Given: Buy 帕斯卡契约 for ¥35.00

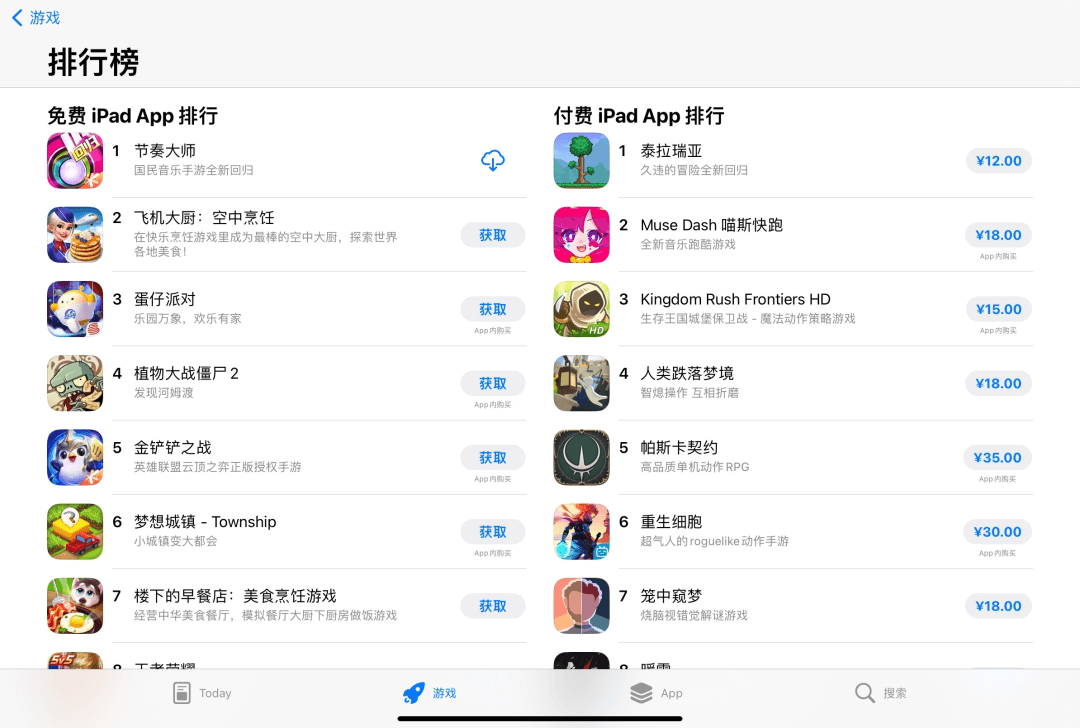Looking at the screenshot, I should click(998, 457).
